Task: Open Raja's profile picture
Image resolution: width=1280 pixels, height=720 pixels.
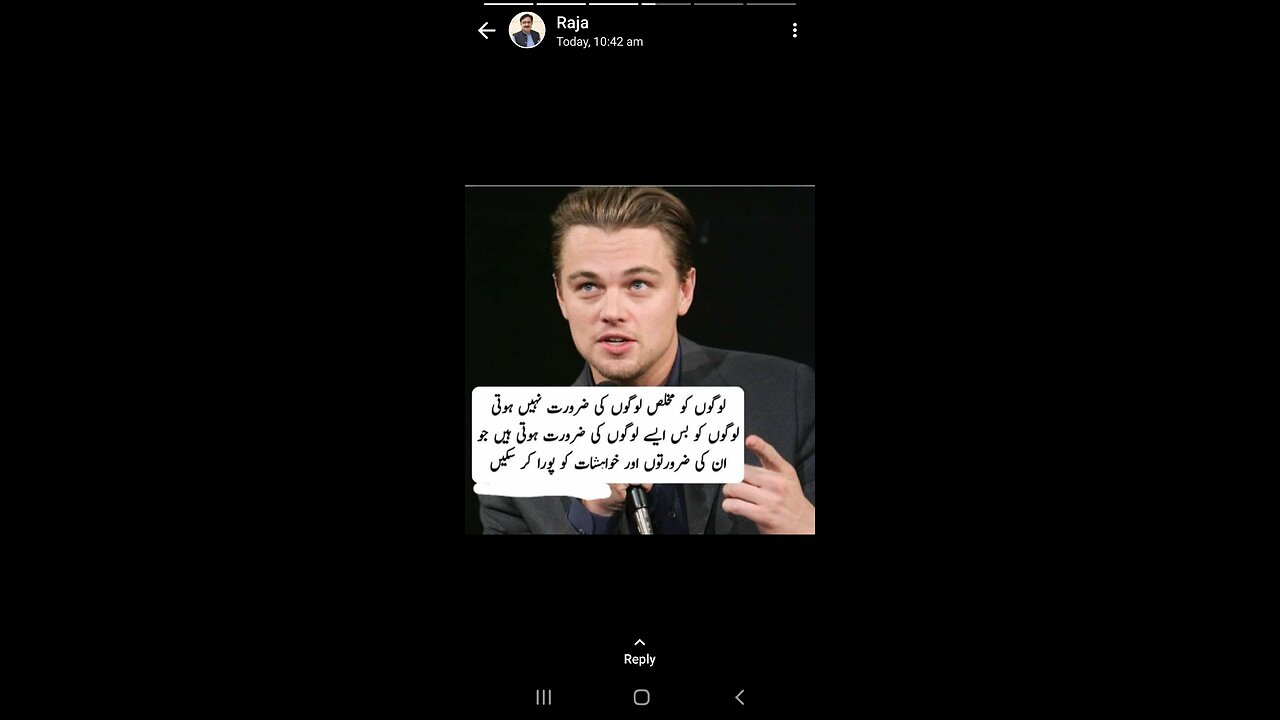Action: coord(527,31)
